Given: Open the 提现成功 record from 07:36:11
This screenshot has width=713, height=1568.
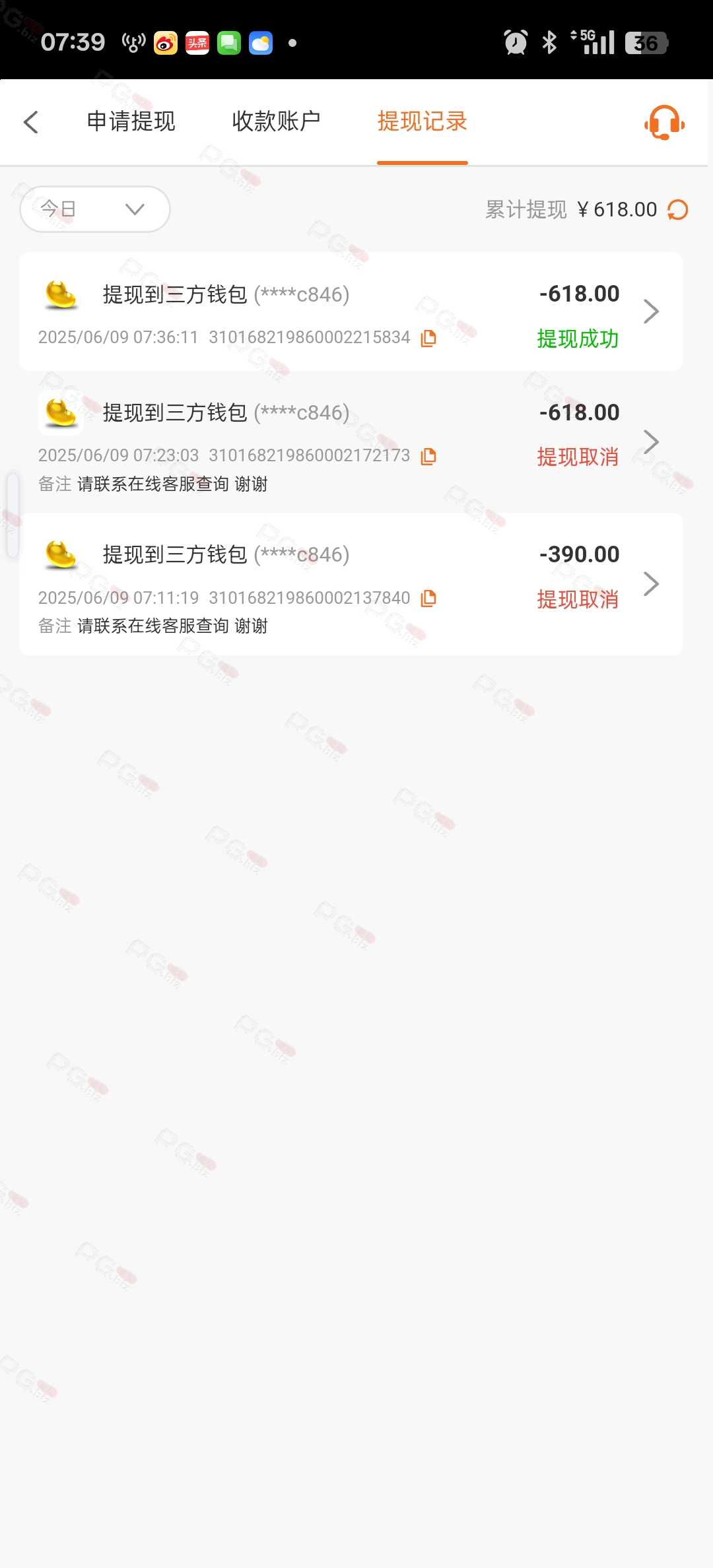Looking at the screenshot, I should pos(351,311).
